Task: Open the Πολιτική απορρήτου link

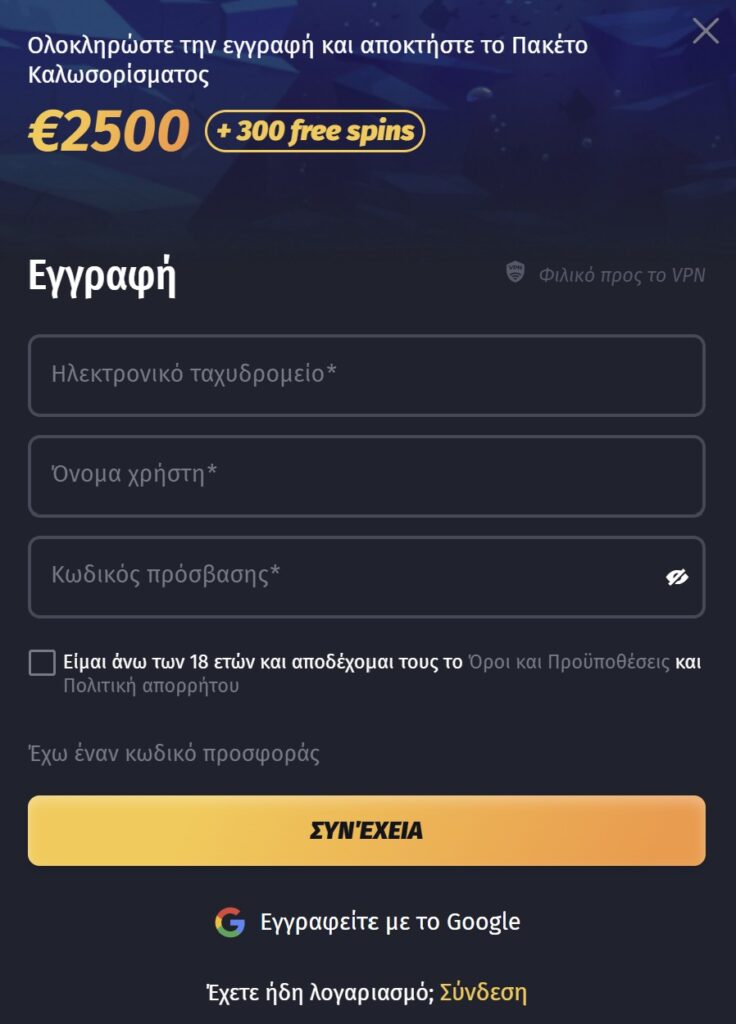Action: [x=151, y=686]
